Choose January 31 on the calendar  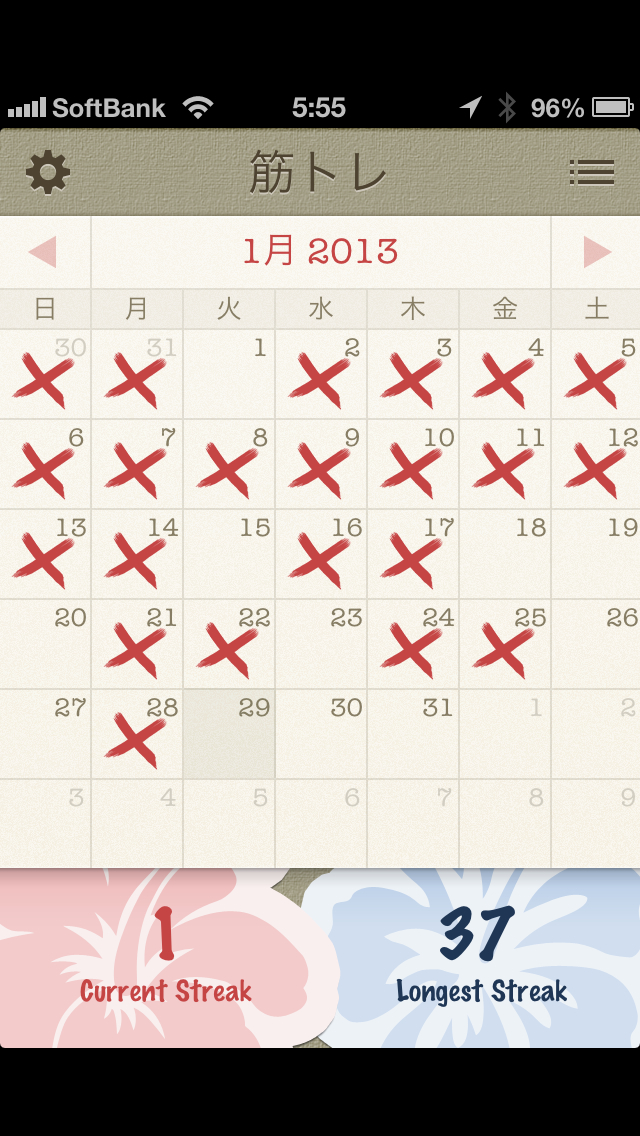pos(413,734)
